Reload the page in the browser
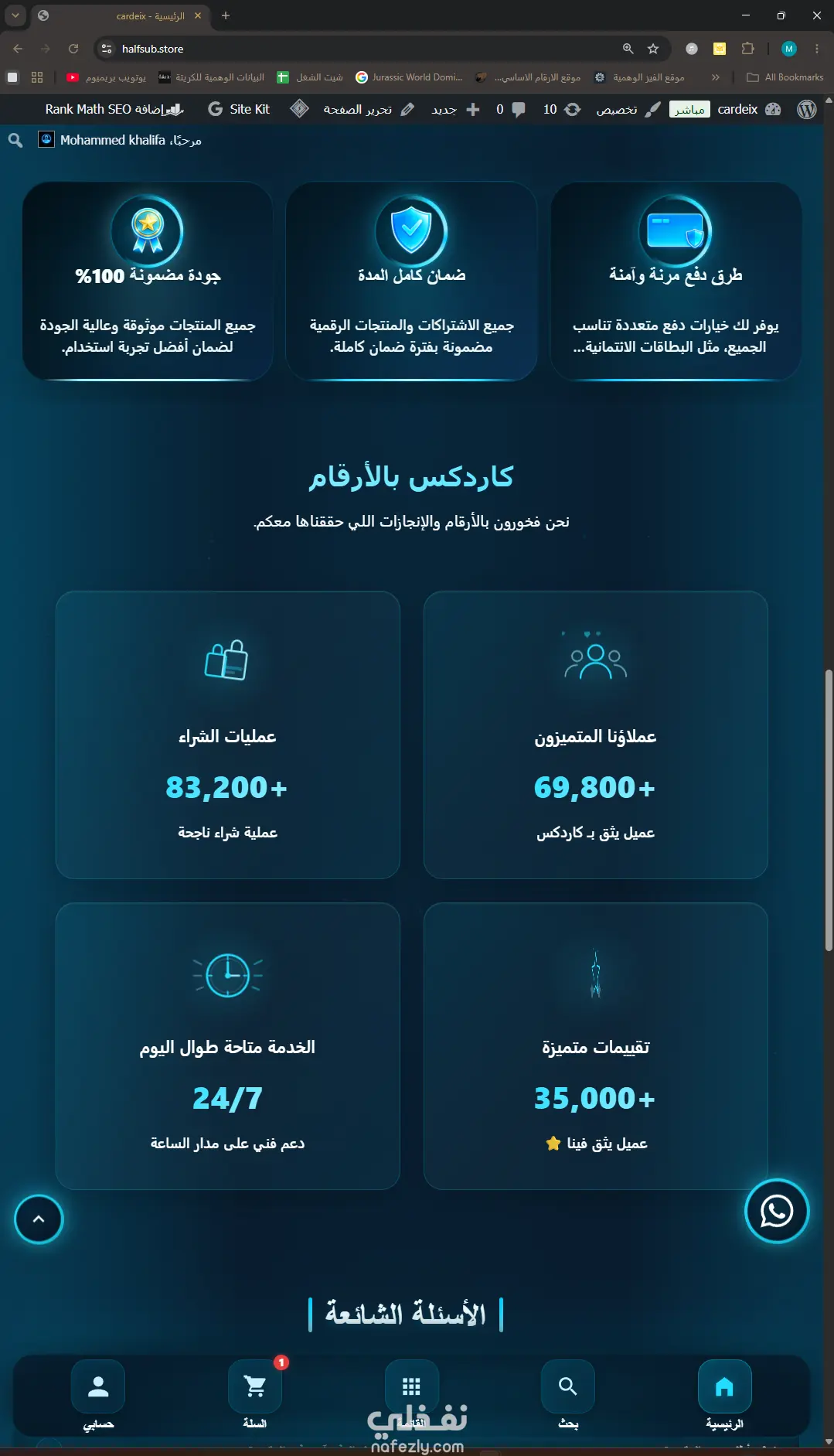 click(x=73, y=49)
